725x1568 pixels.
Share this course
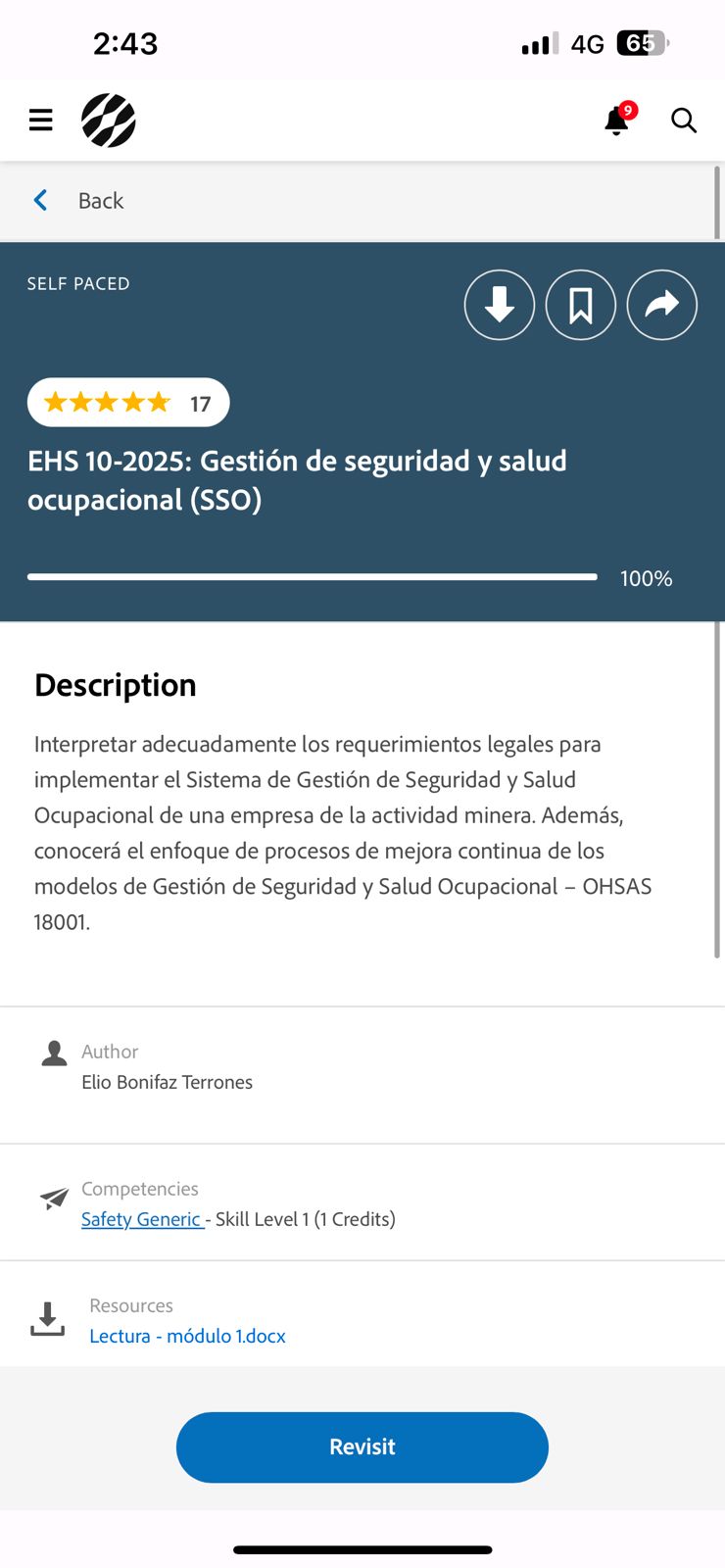(662, 305)
